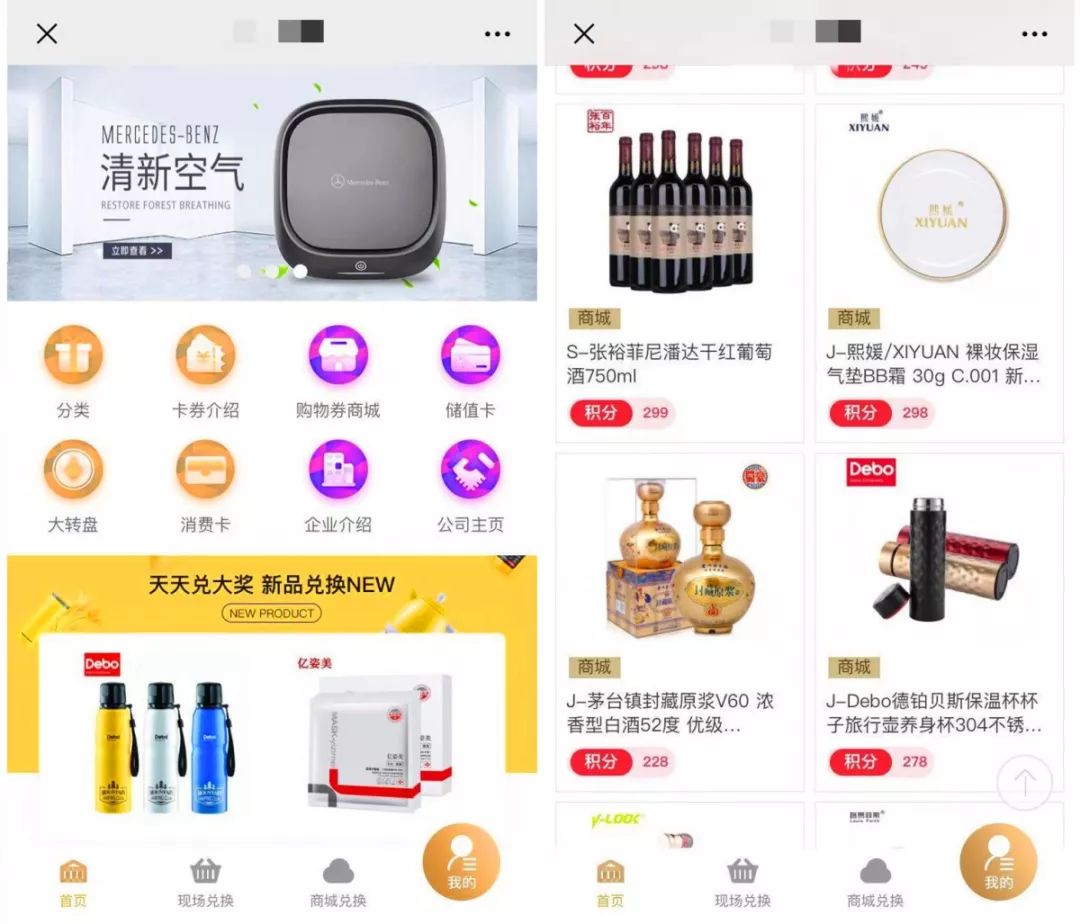
Task: Open the Mercedes-Benz 清新空气 banner
Action: coord(272,183)
